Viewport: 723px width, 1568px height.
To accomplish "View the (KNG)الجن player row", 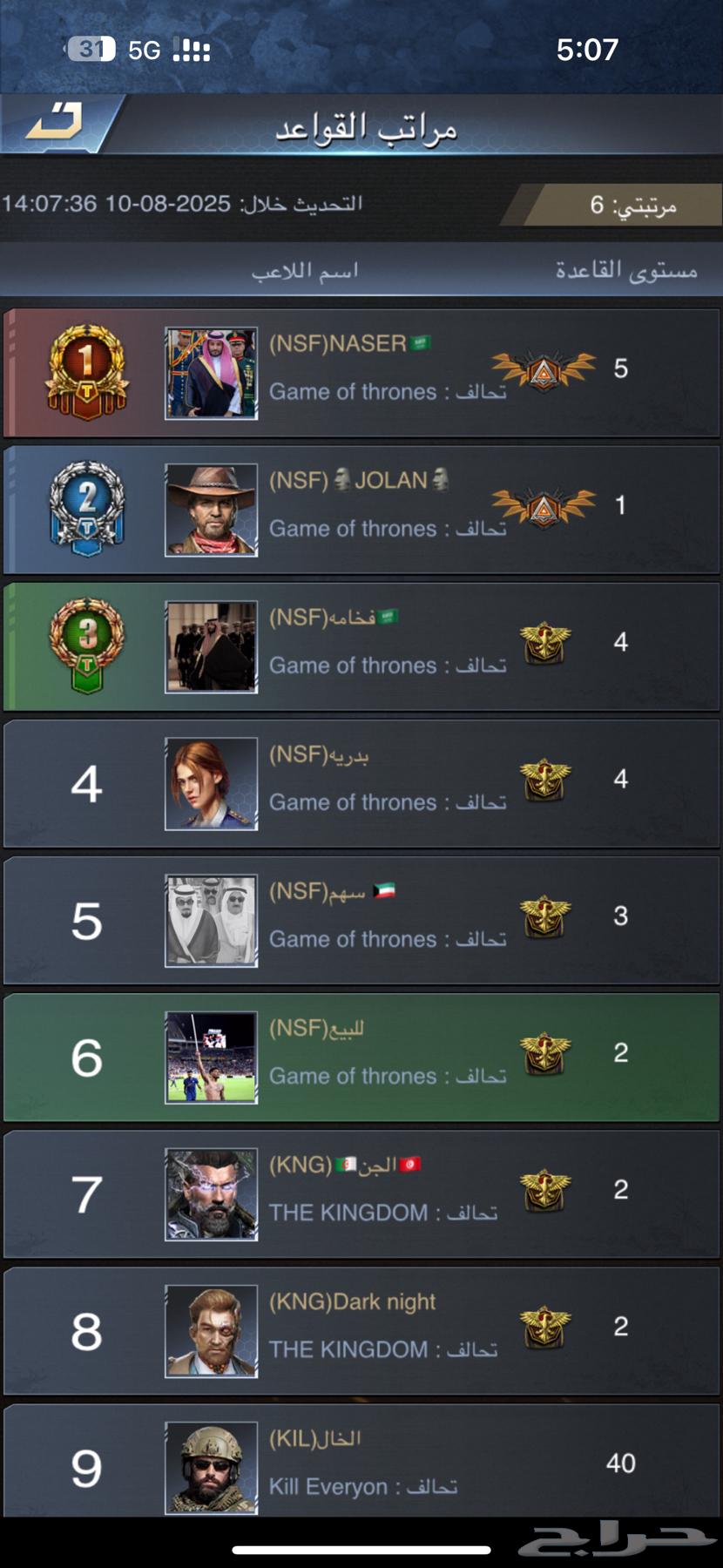I will 361,1193.
